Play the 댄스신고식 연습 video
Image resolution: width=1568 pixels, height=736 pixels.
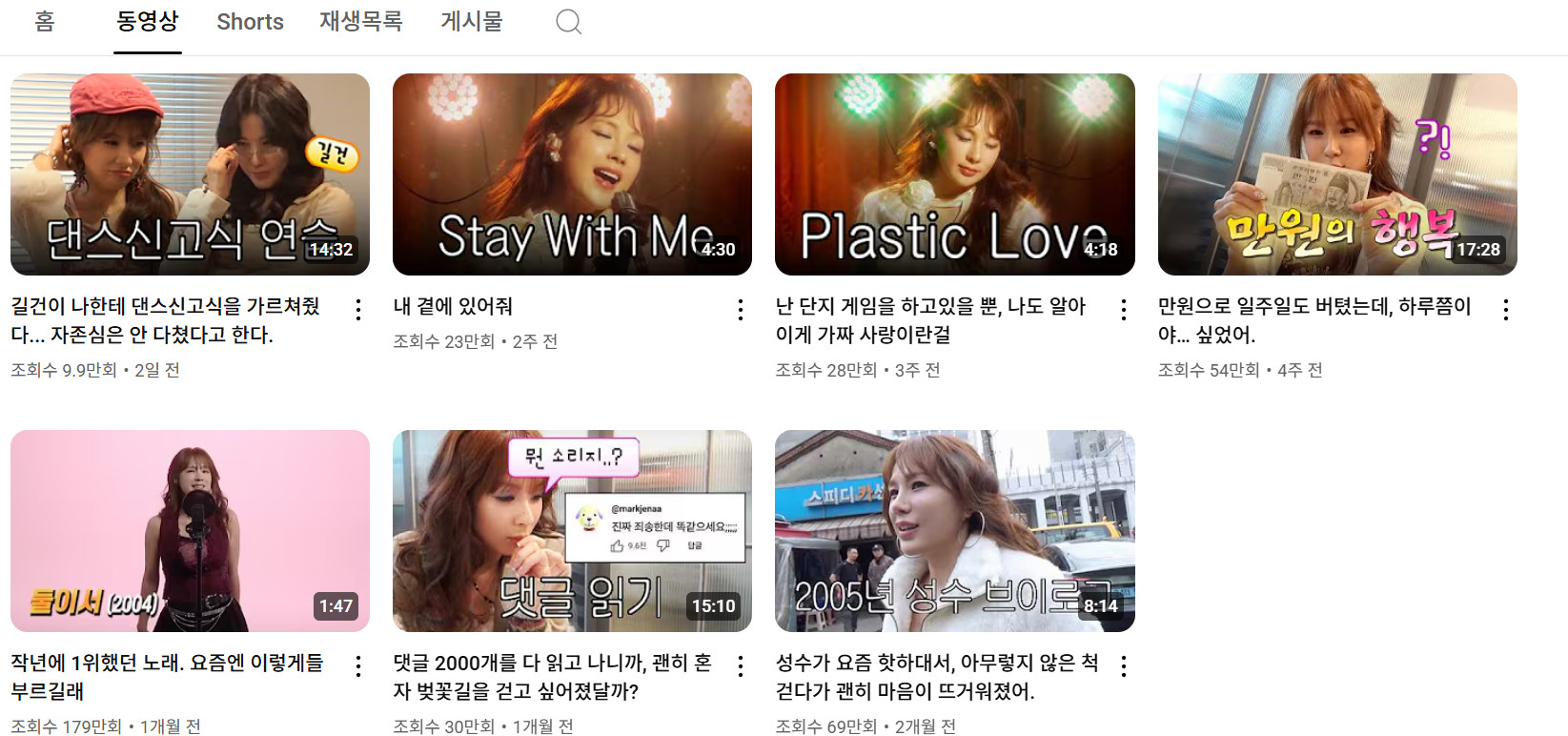190,174
